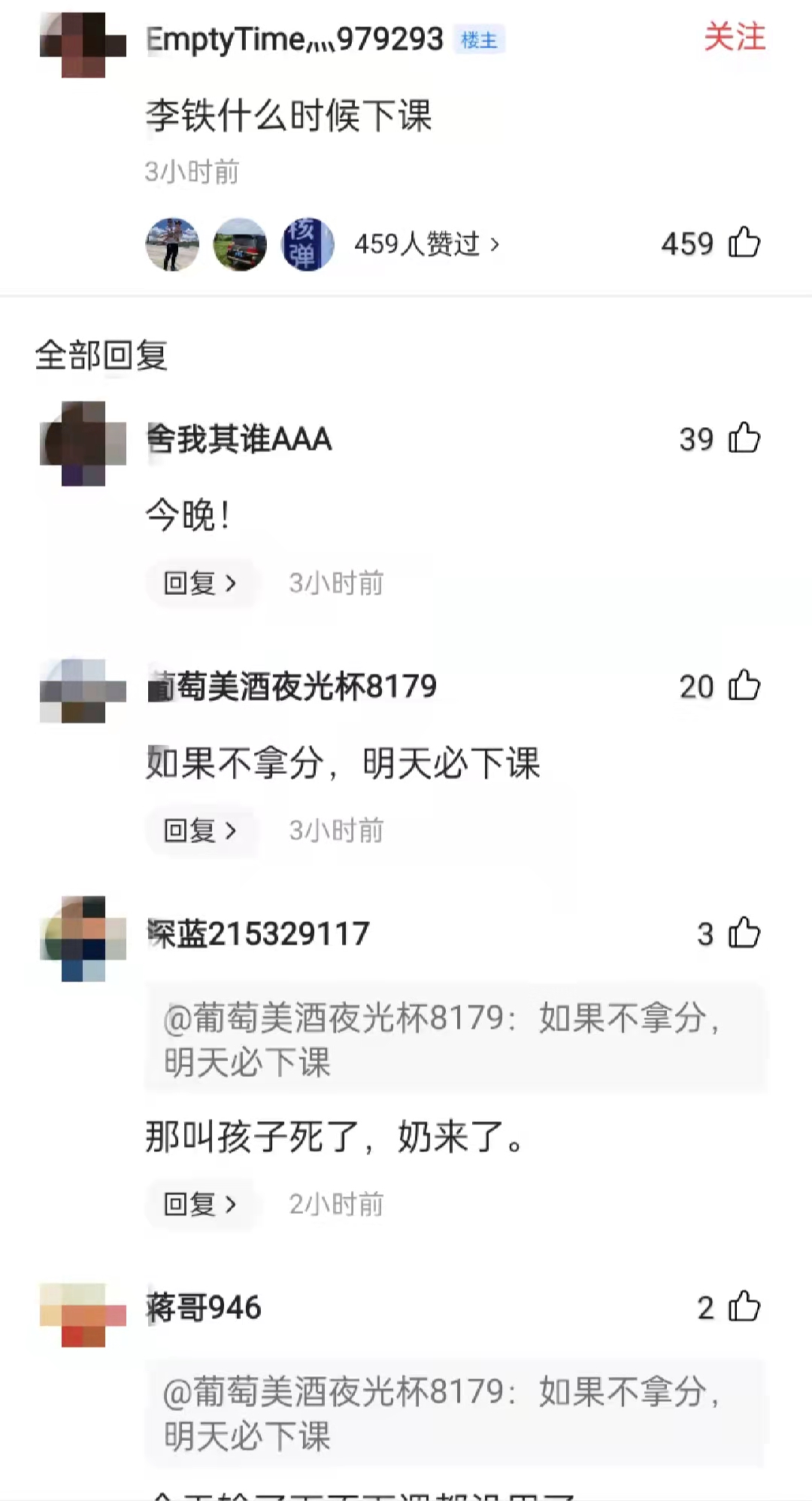Like 深蓝215329117's reply
This screenshot has width=812, height=1501.
coord(745,934)
